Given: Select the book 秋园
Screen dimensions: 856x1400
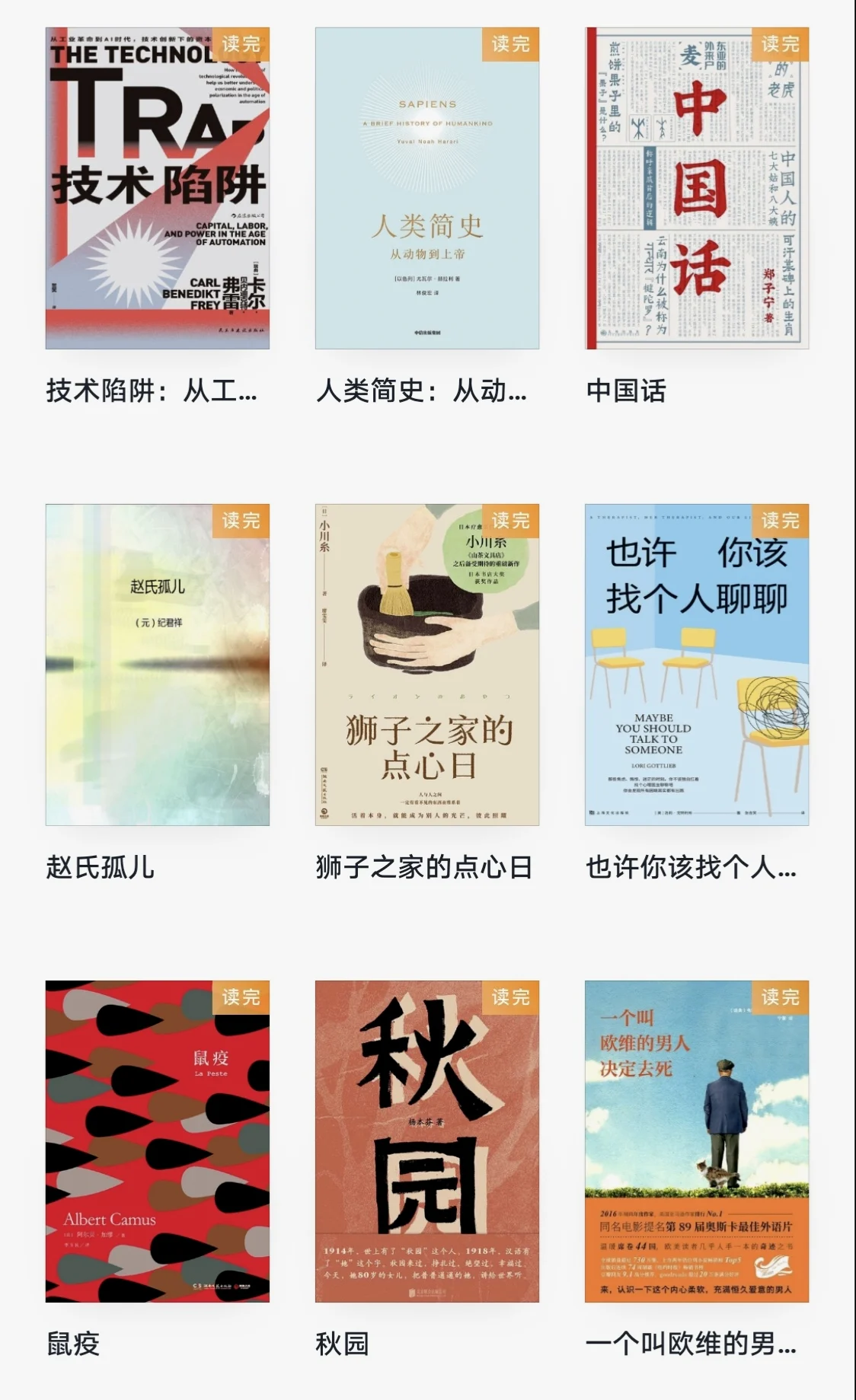Looking at the screenshot, I should pyautogui.click(x=427, y=1141).
